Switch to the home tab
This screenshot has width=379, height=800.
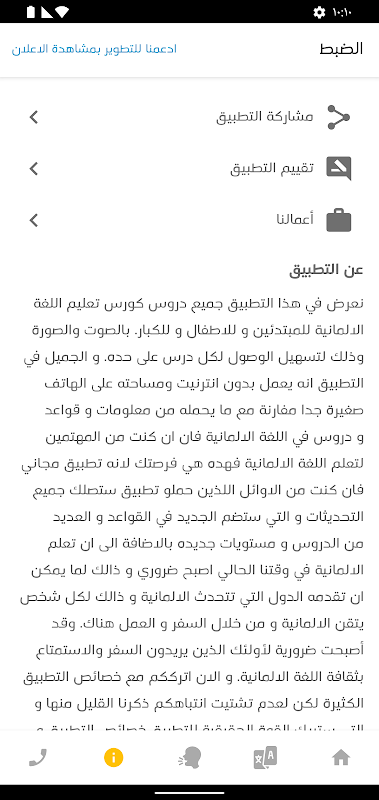pyautogui.click(x=341, y=757)
